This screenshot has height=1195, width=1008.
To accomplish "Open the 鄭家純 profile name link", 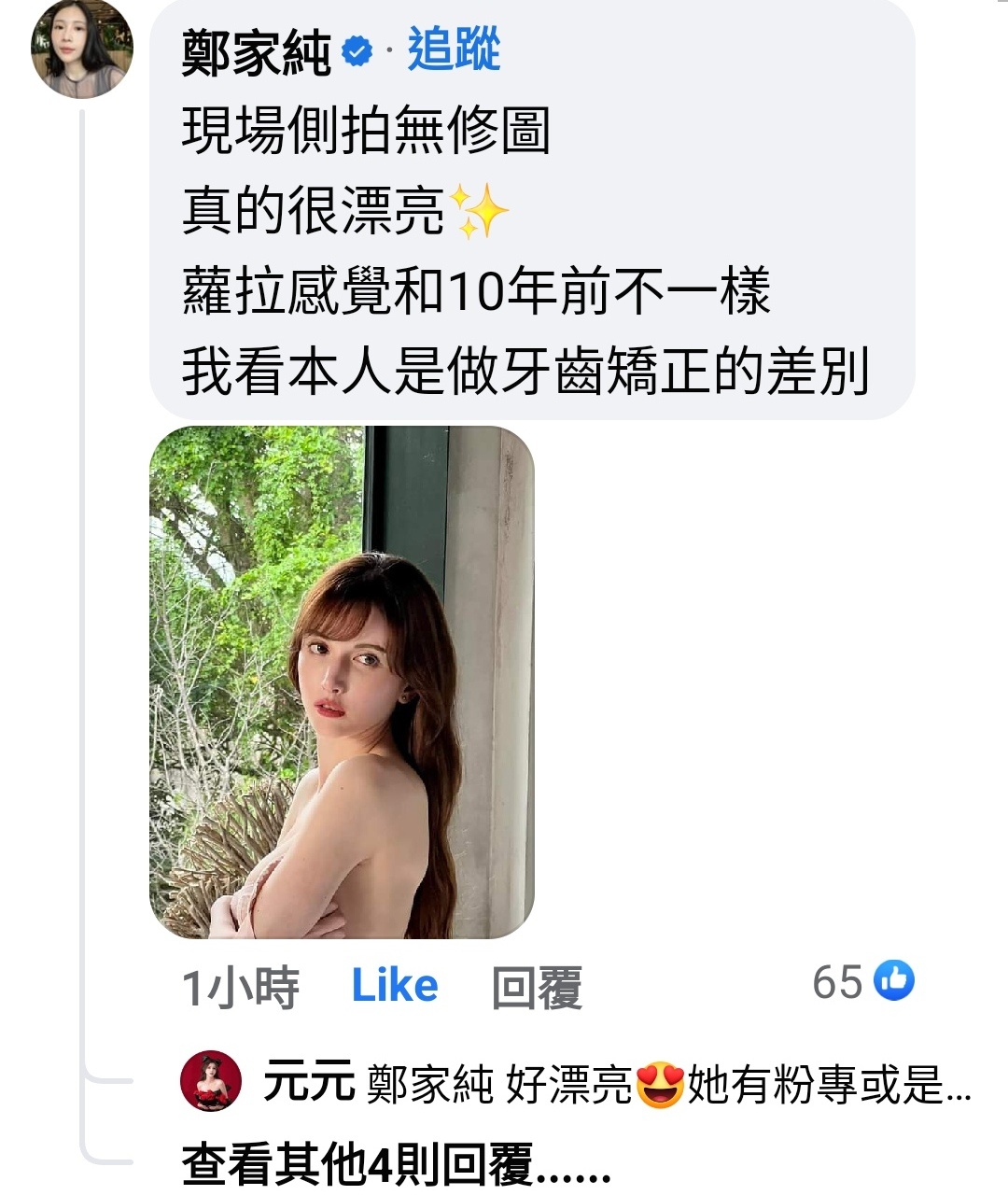I will point(257,52).
